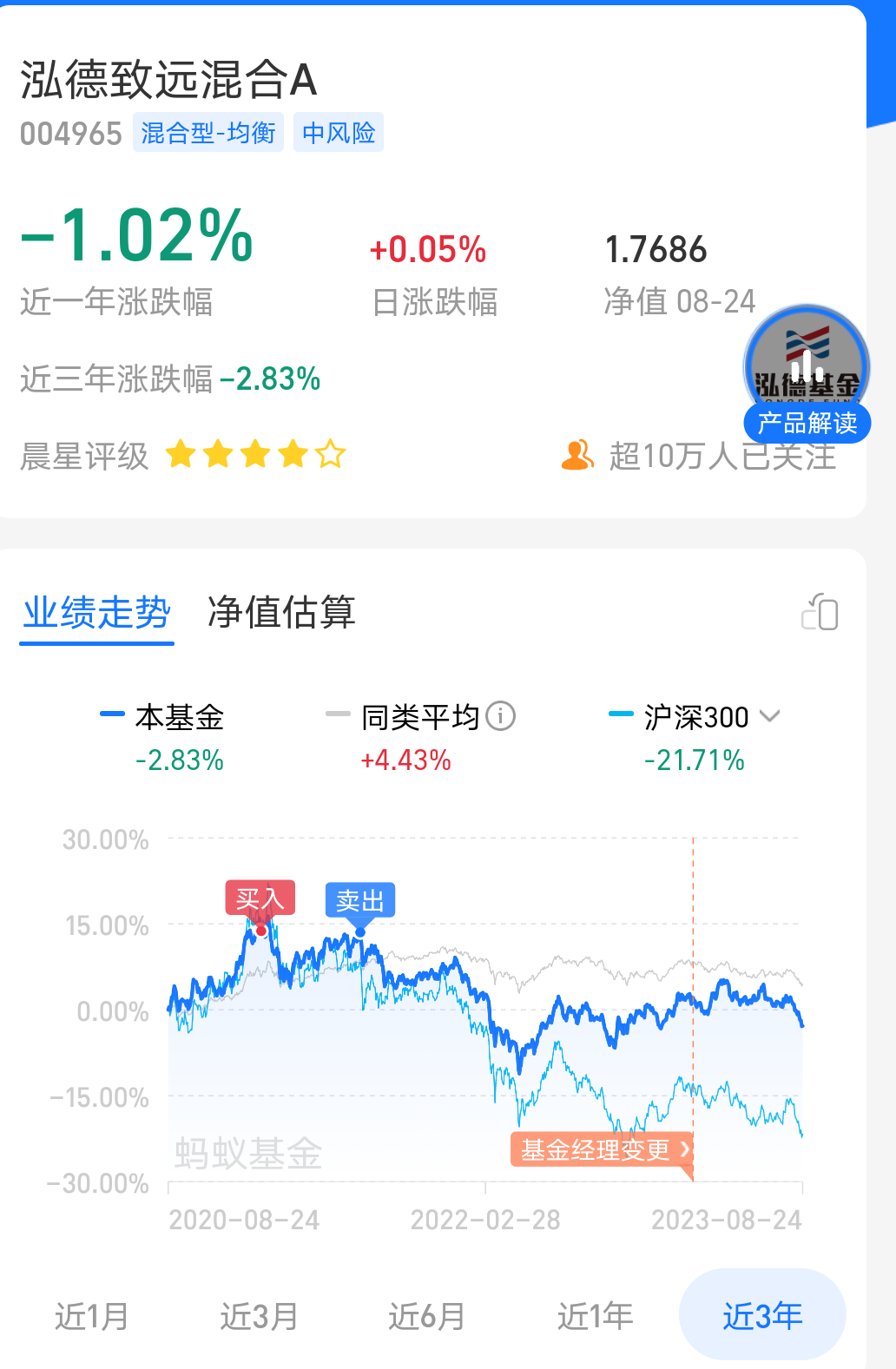The width and height of the screenshot is (896, 1369).
Task: Tap the 卖出 marker on chart
Action: tap(359, 901)
